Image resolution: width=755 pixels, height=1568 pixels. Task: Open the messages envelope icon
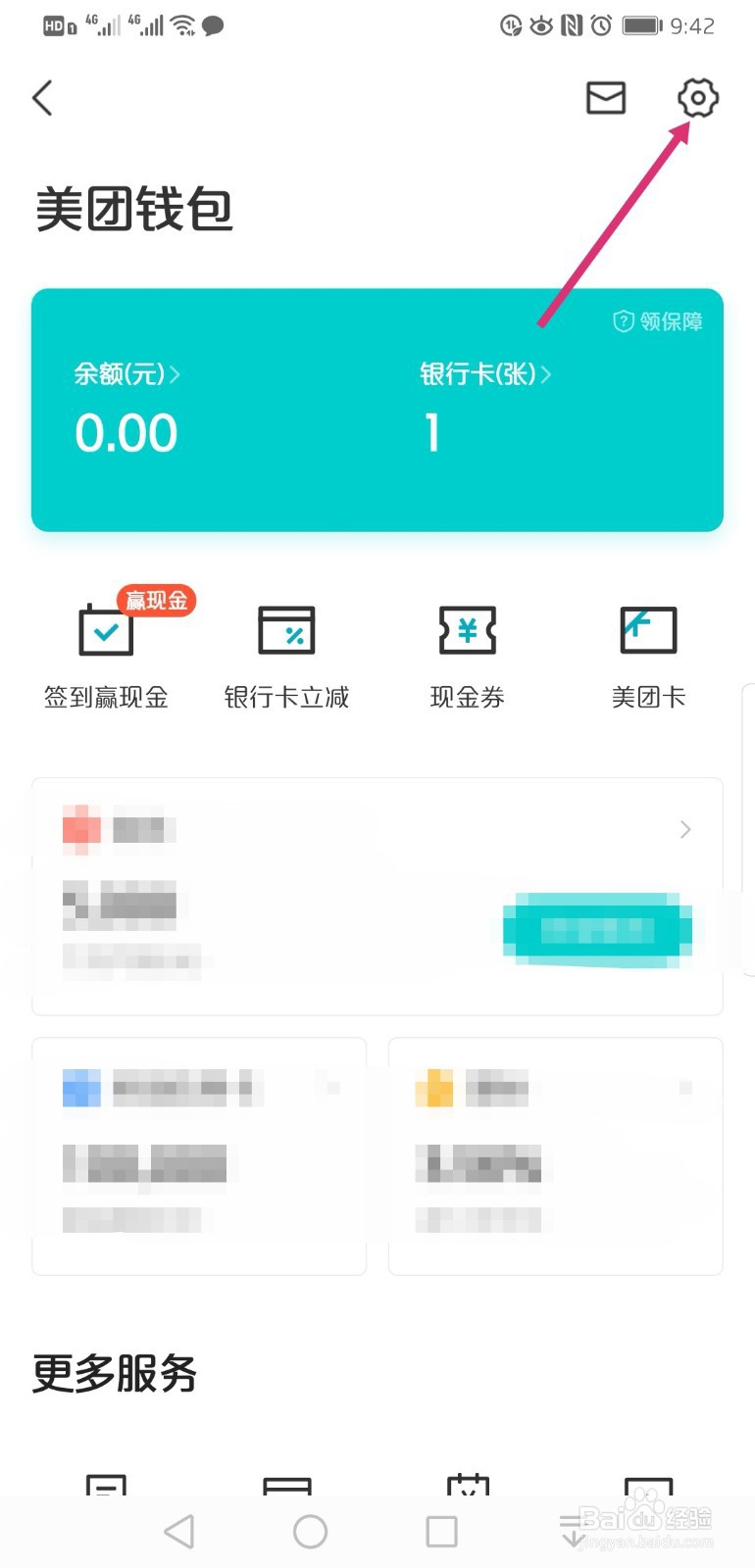click(x=605, y=98)
